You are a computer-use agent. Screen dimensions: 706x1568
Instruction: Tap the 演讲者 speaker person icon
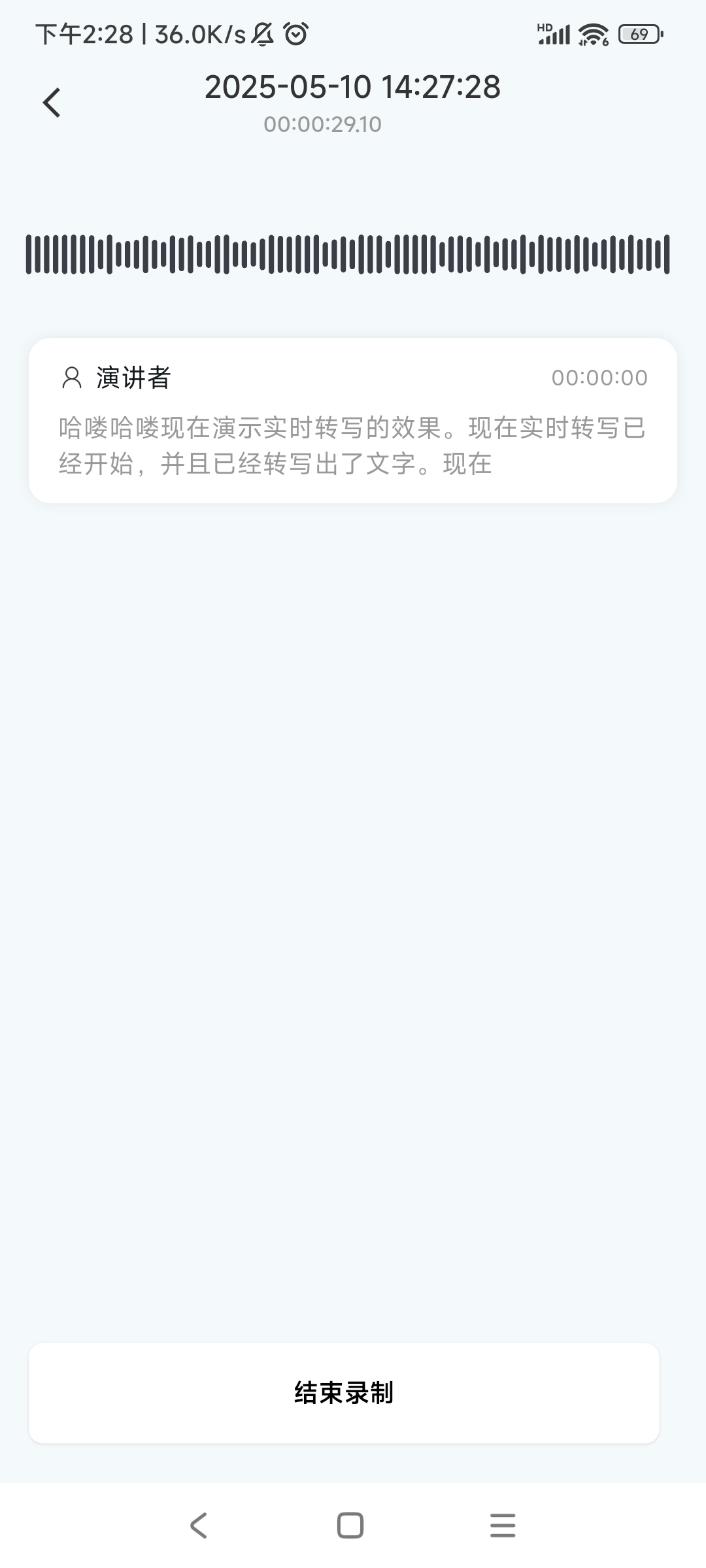[71, 378]
